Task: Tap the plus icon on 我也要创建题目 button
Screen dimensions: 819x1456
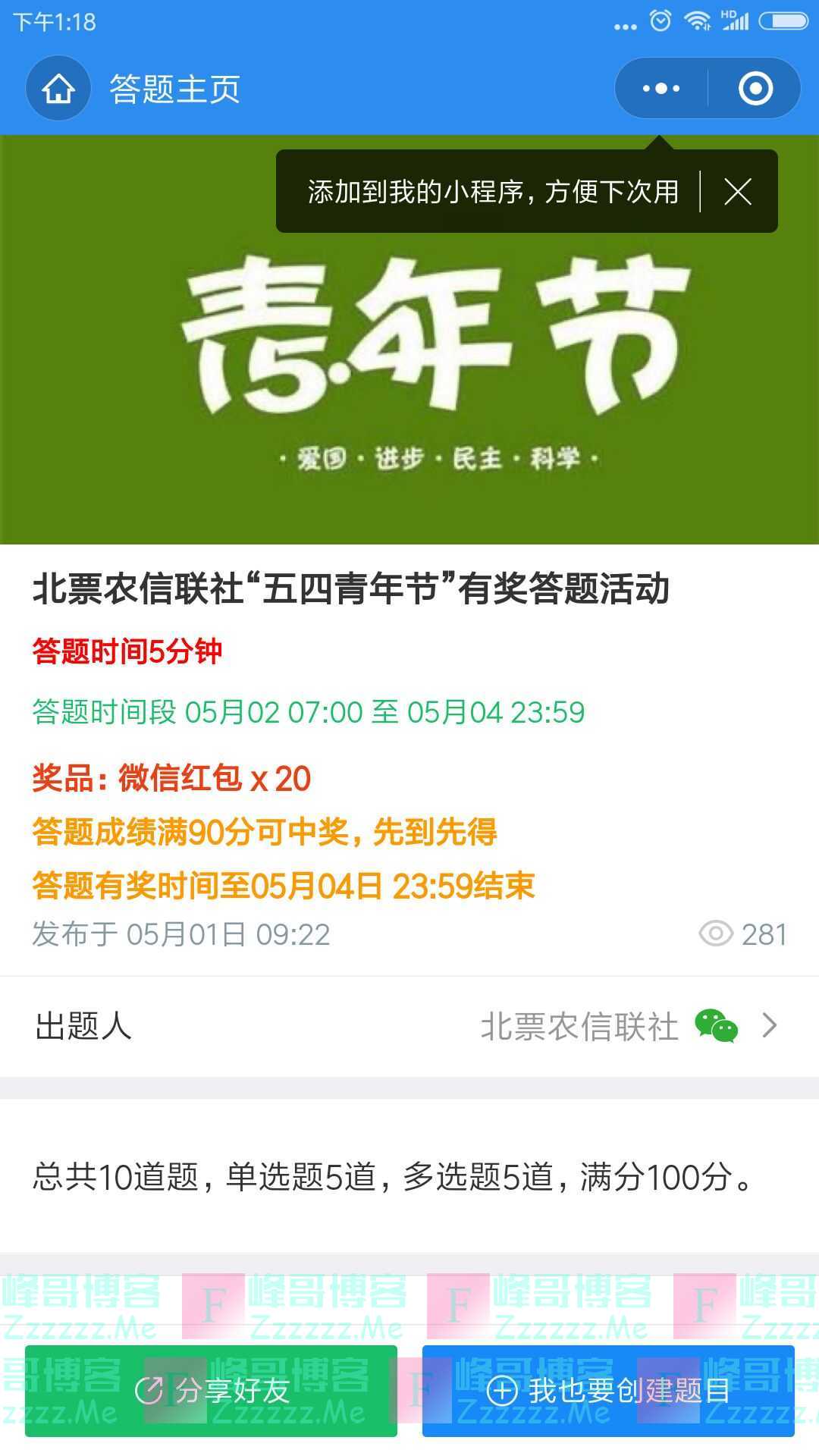Action: [504, 1392]
